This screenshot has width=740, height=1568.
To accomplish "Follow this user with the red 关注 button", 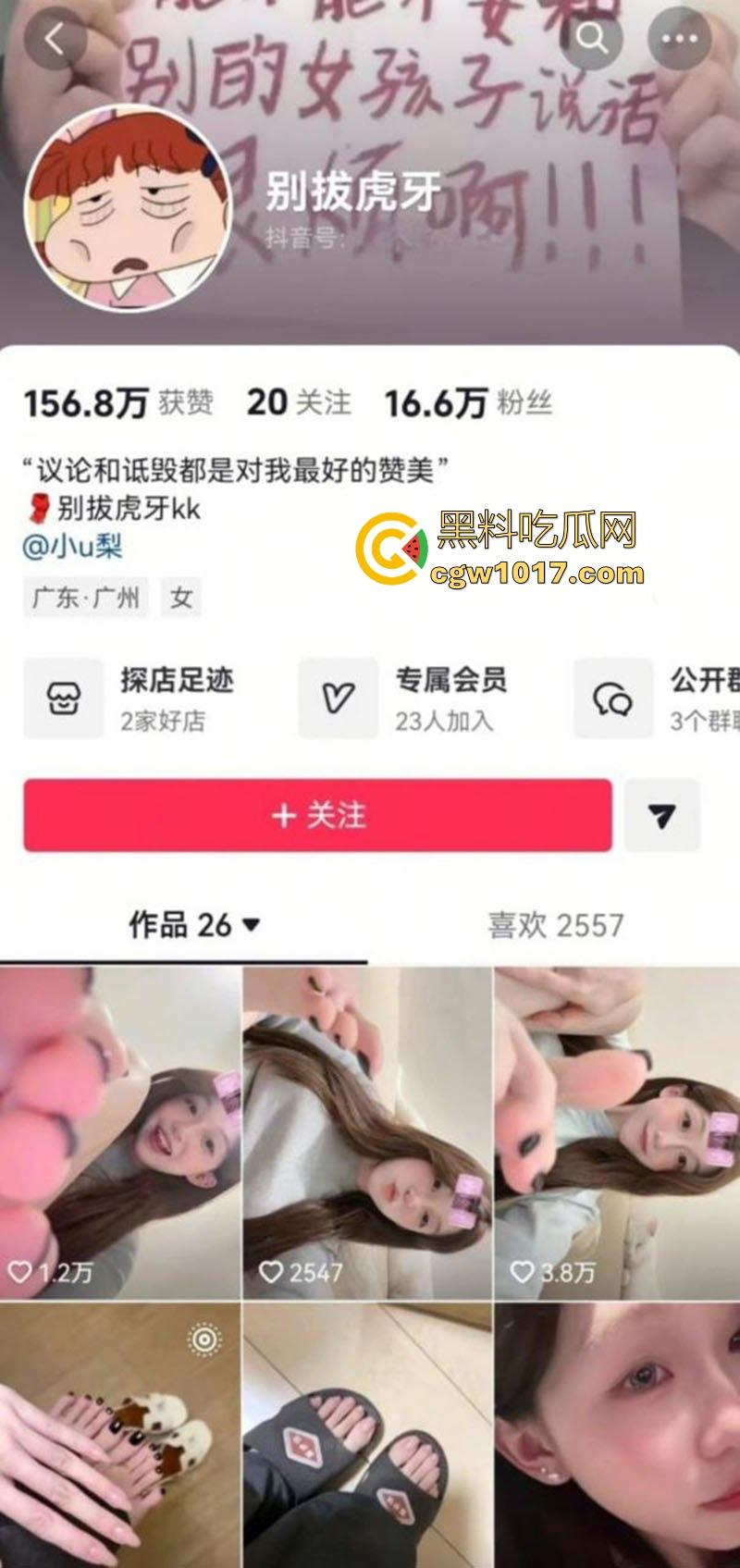I will click(x=317, y=815).
